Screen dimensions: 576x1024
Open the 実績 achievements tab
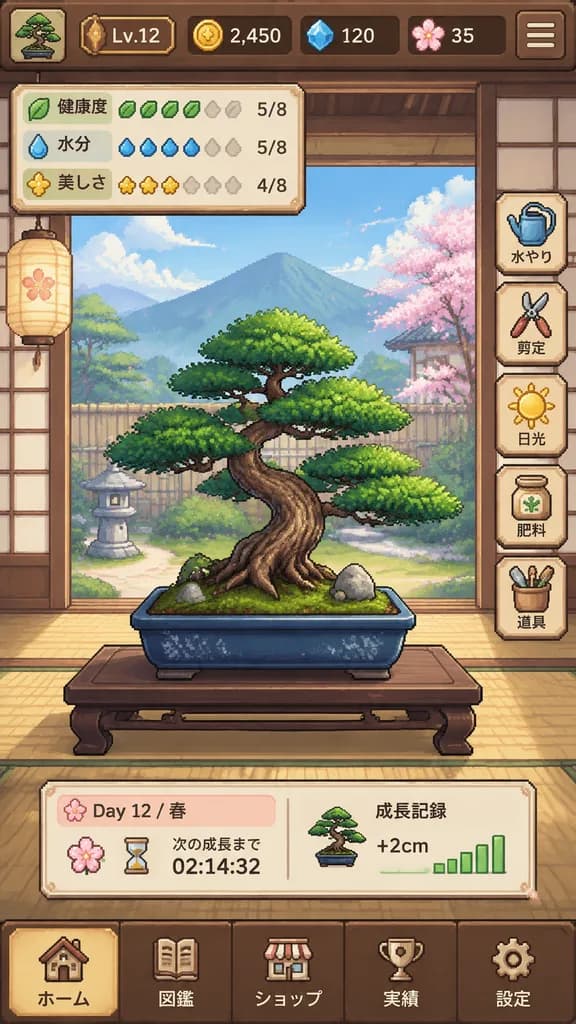coord(400,973)
